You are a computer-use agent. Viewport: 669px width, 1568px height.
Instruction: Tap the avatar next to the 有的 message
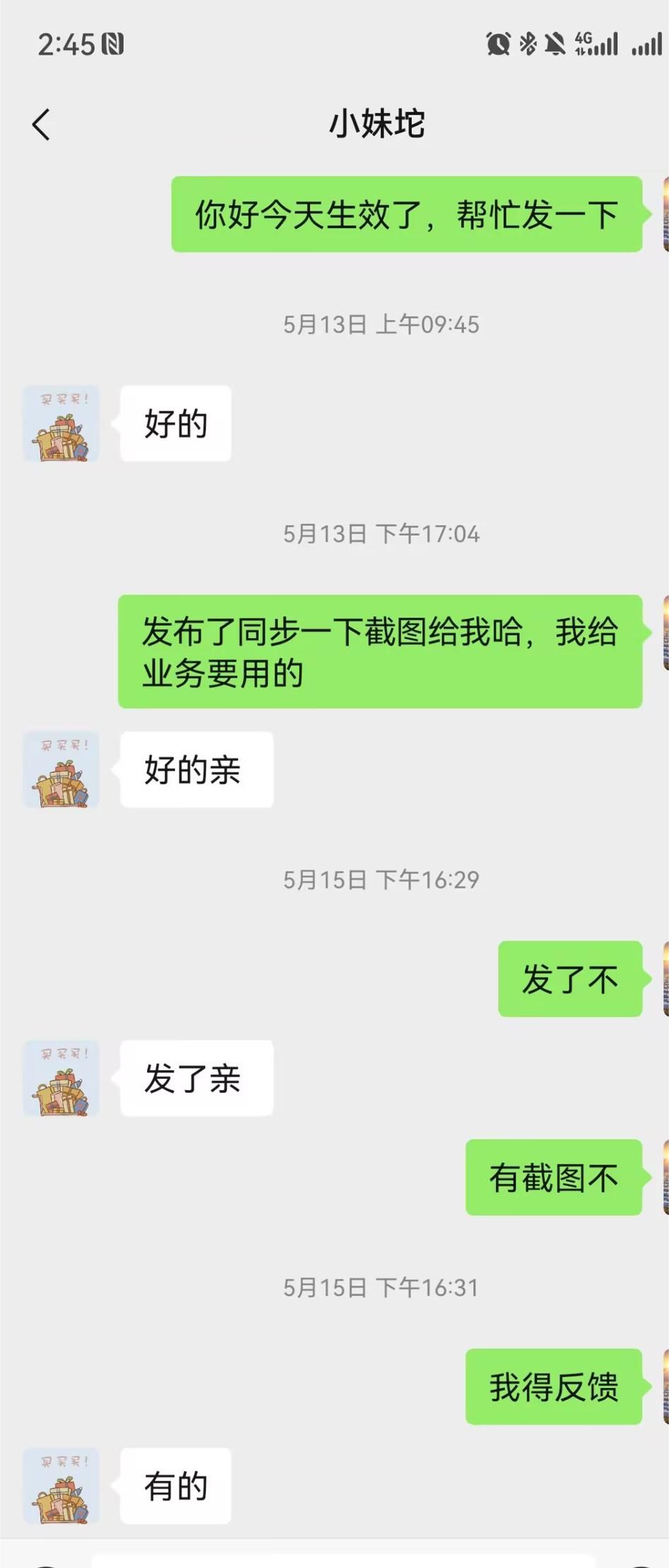(x=61, y=1486)
